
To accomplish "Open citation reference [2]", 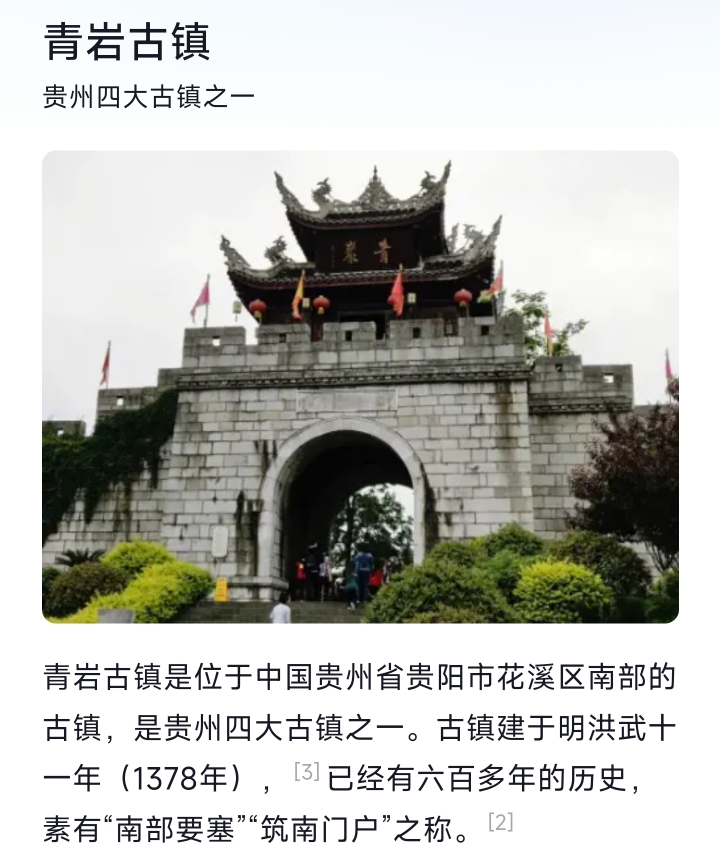I will pos(501,822).
